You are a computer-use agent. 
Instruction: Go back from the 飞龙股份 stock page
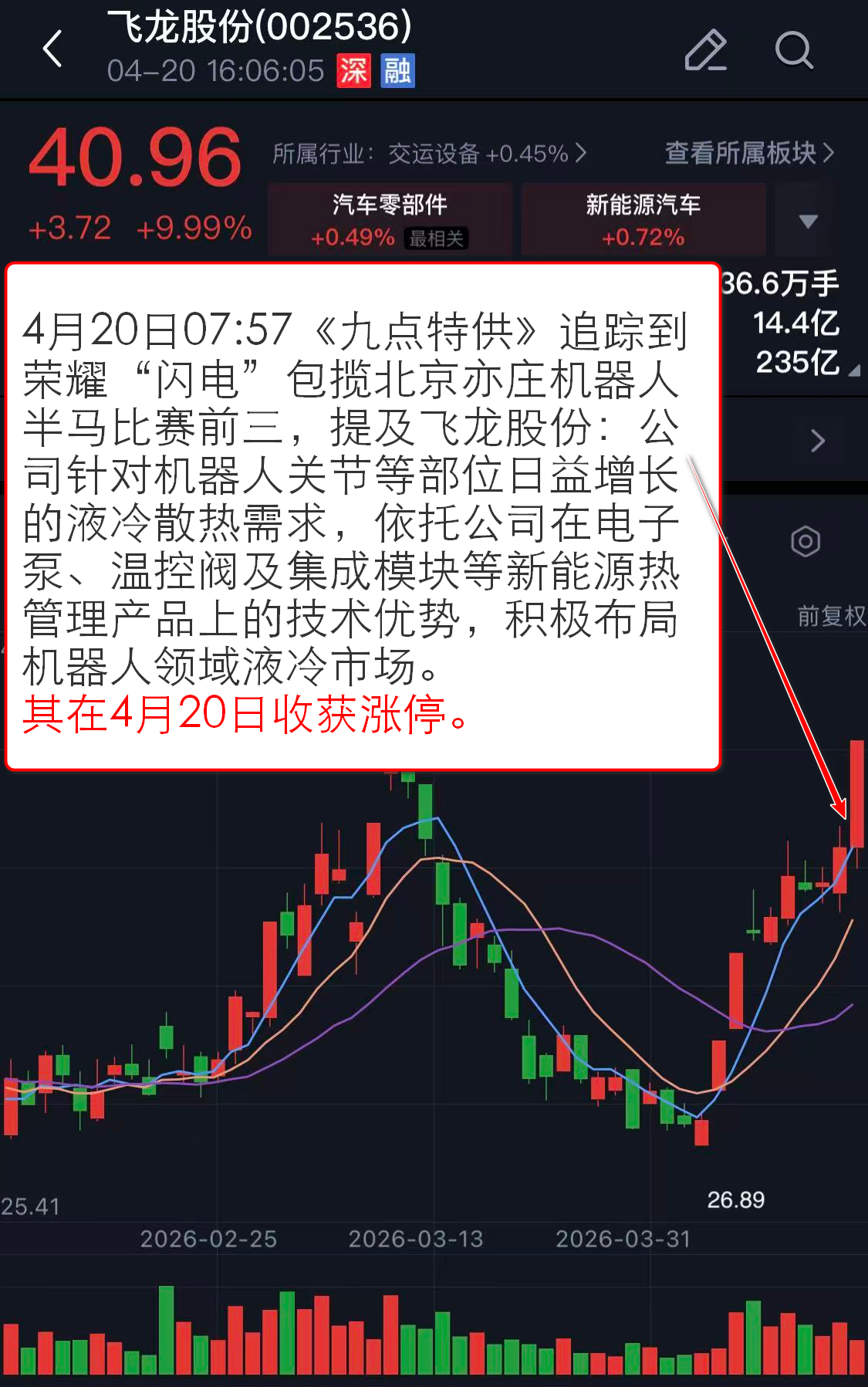click(x=52, y=49)
